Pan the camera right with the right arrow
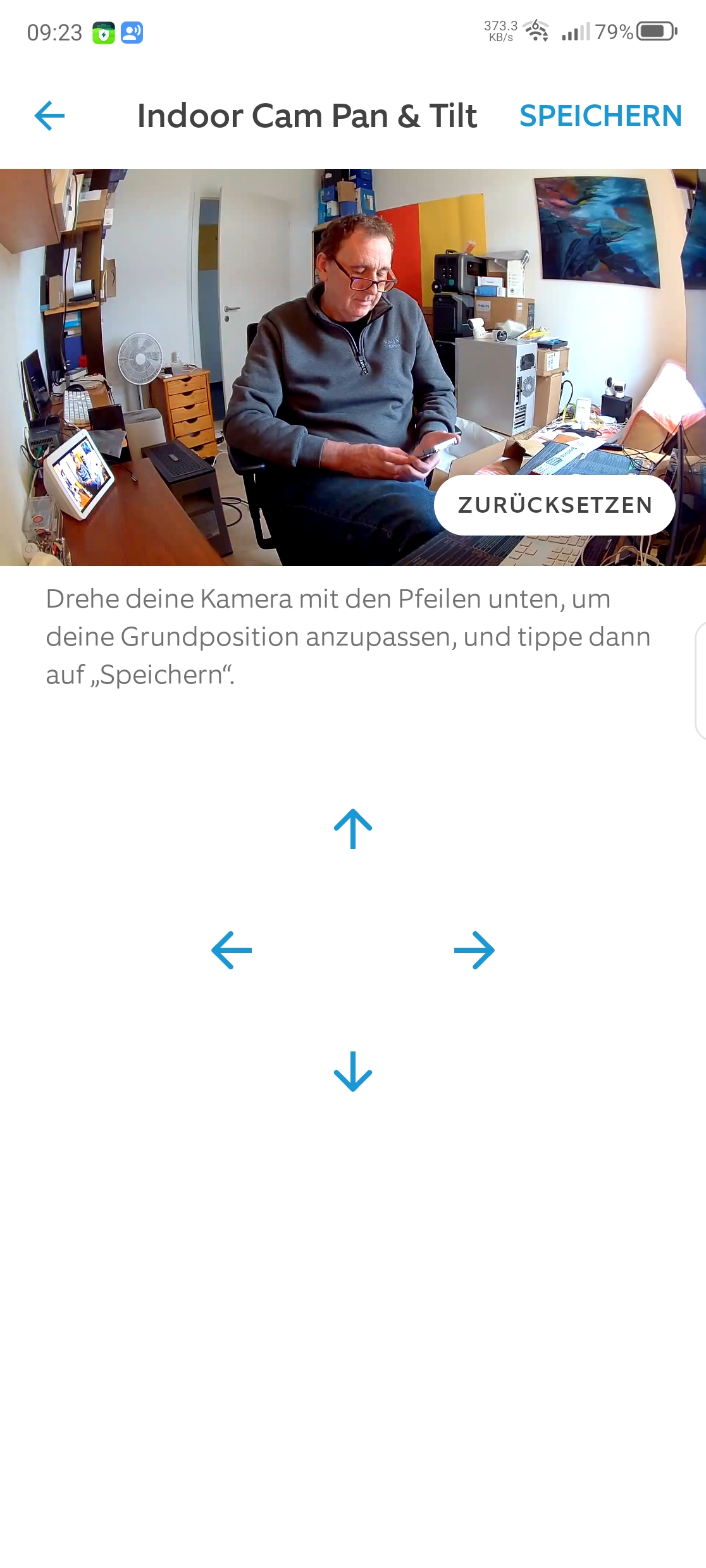This screenshot has width=706, height=1568. click(x=474, y=950)
